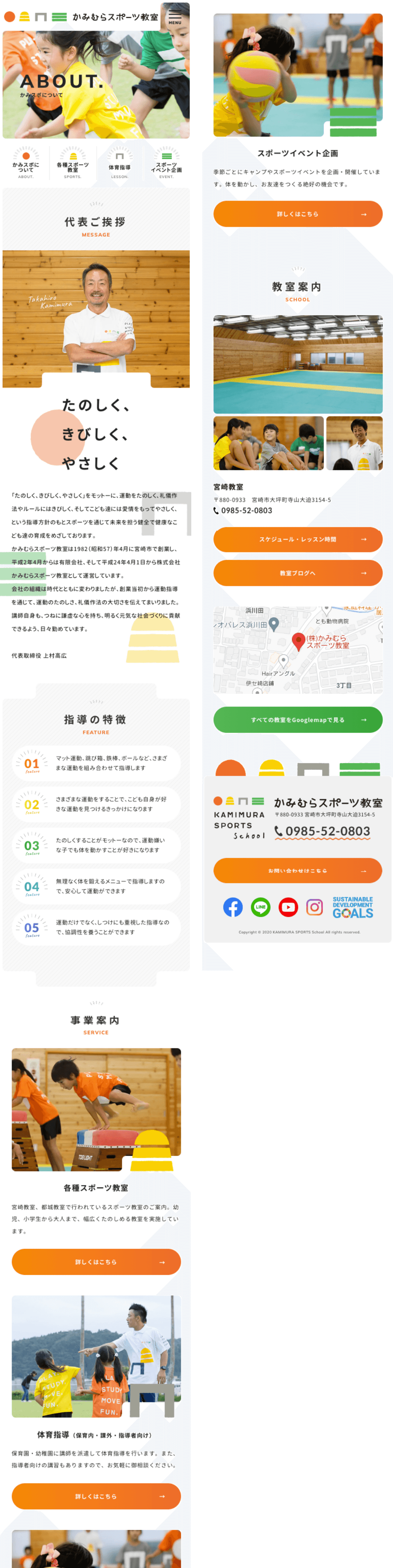Select 各種スポーツ教室 SPORTS nav item
The height and width of the screenshot is (1568, 393).
[72, 164]
